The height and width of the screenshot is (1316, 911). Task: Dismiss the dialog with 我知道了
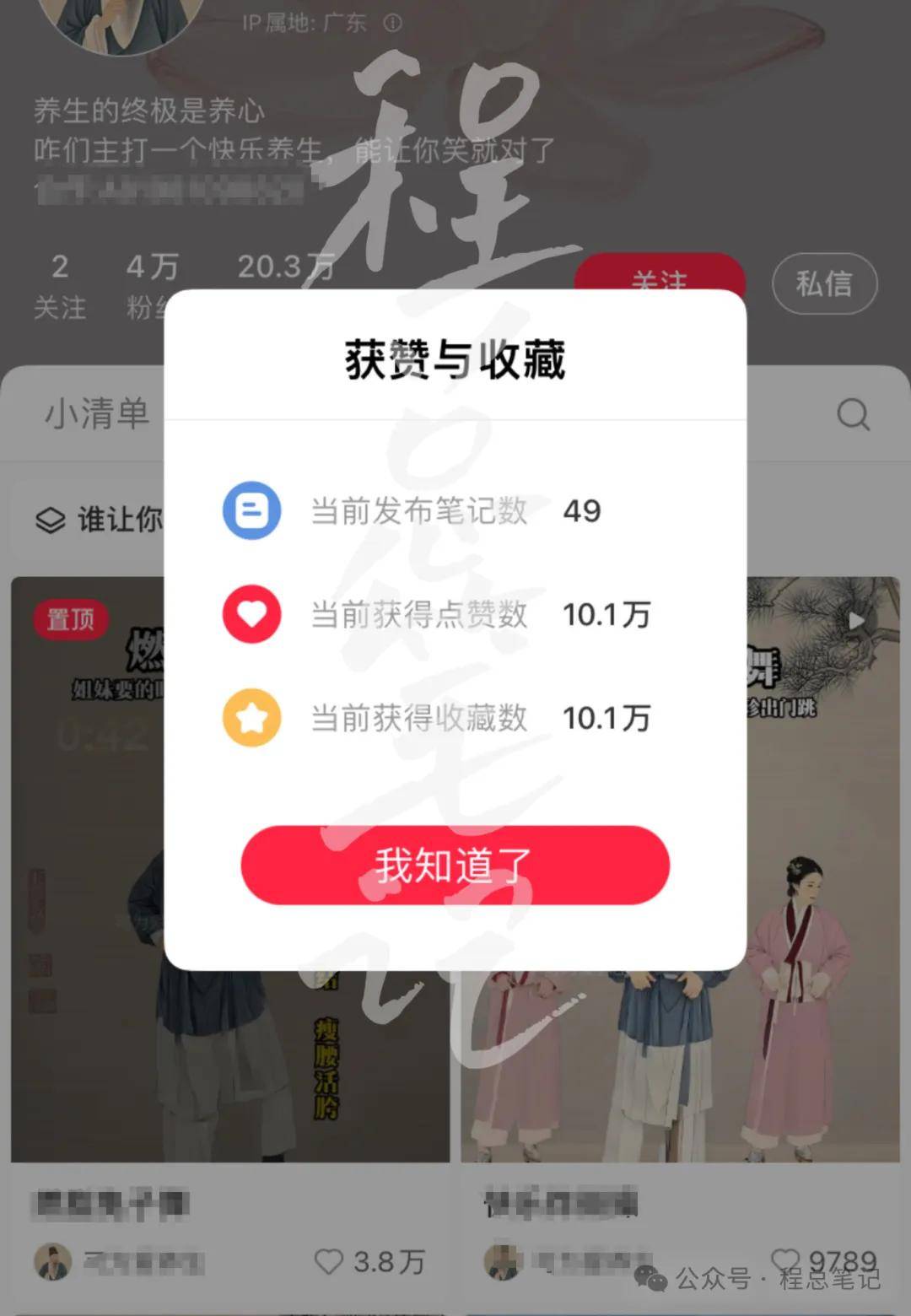tap(455, 865)
